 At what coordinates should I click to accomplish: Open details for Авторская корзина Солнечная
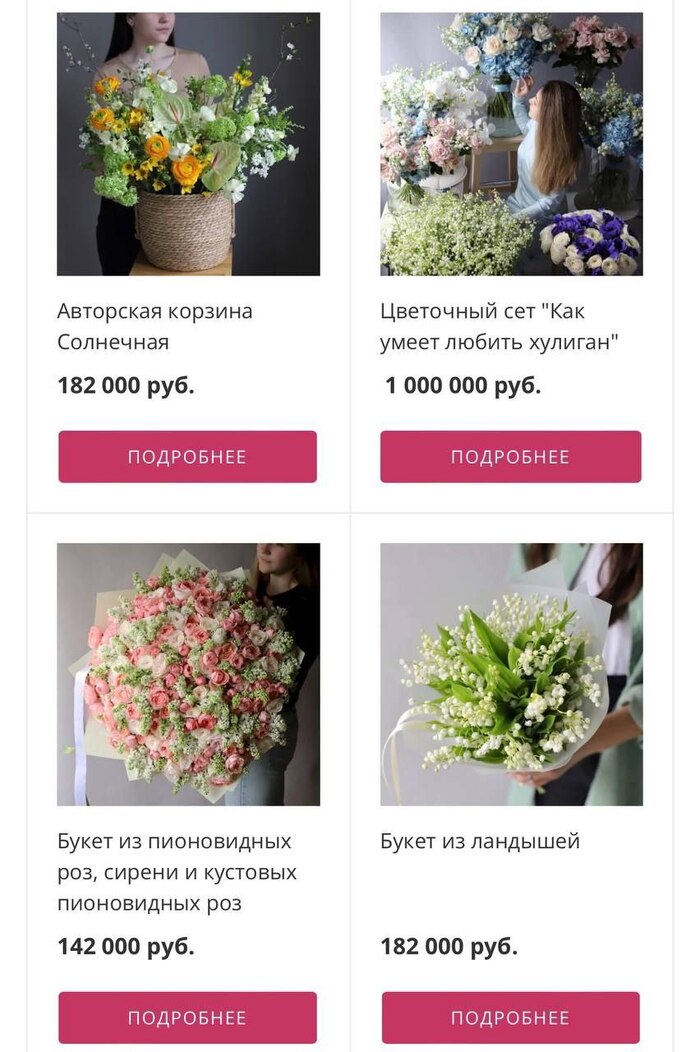187,457
